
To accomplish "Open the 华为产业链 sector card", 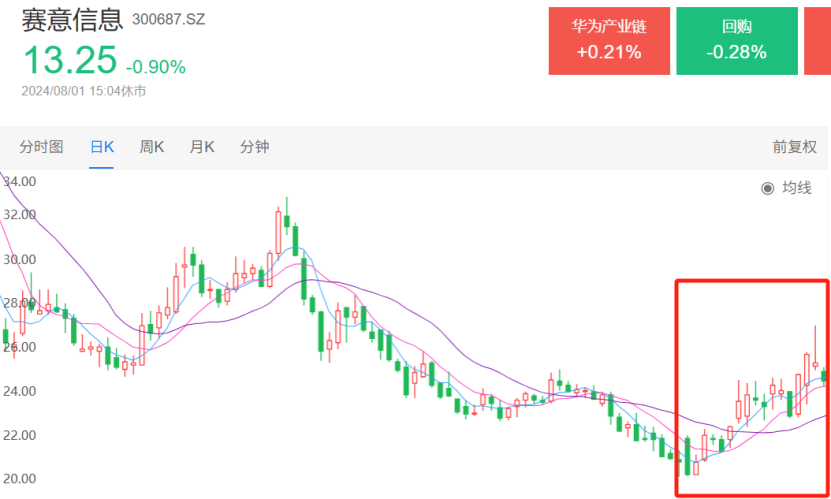I will 608,41.
